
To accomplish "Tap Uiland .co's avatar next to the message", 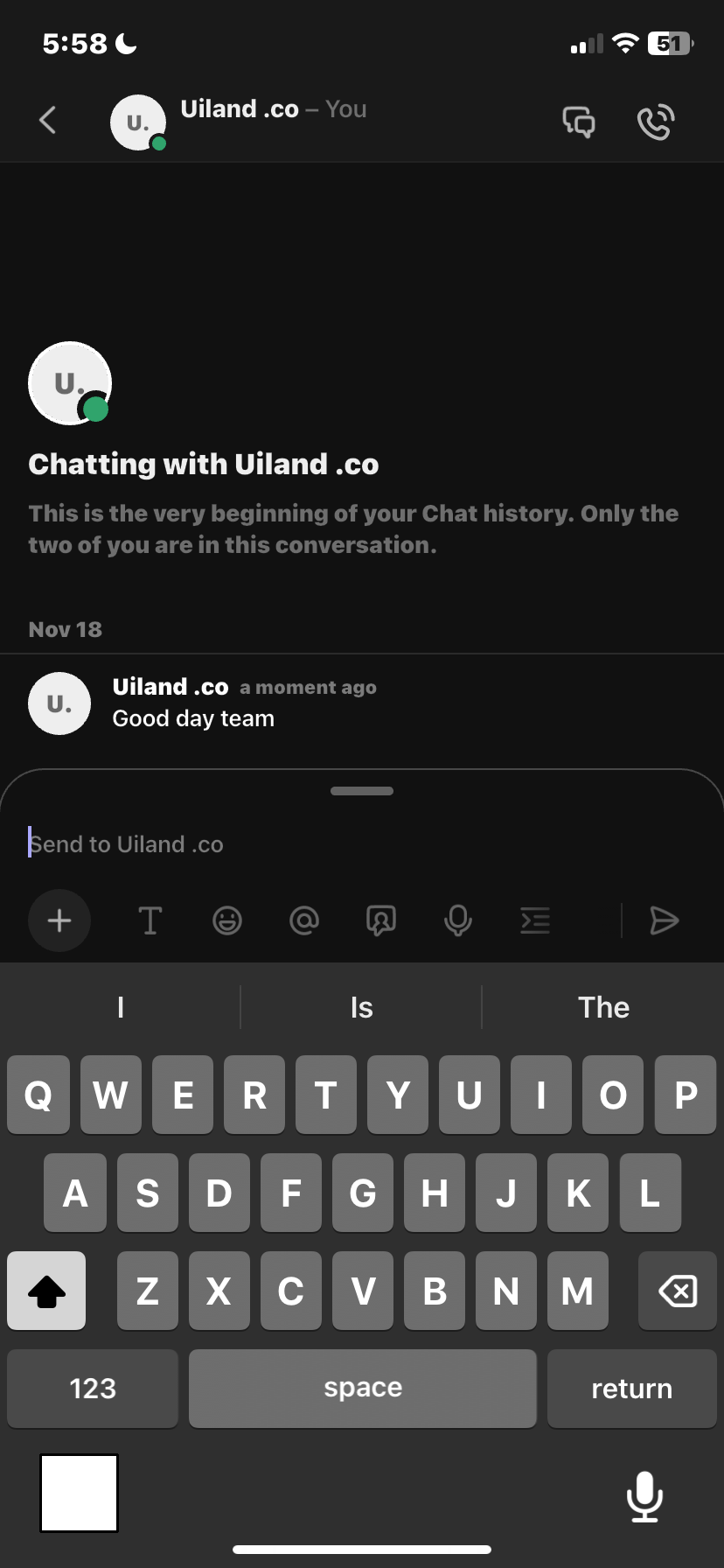I will 59,703.
